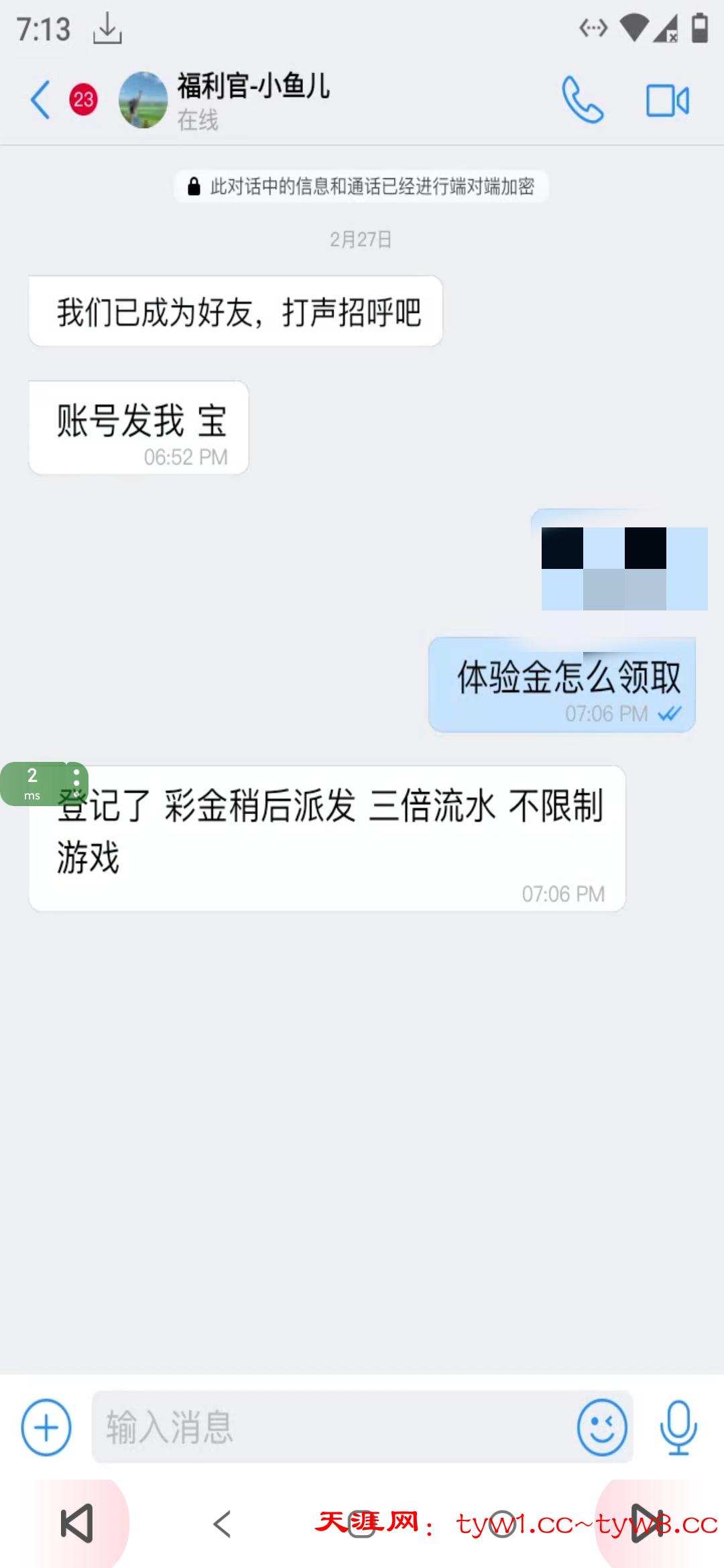Start a video call with 福利官-小鱼儿
This screenshot has width=724, height=1568.
coord(667,101)
